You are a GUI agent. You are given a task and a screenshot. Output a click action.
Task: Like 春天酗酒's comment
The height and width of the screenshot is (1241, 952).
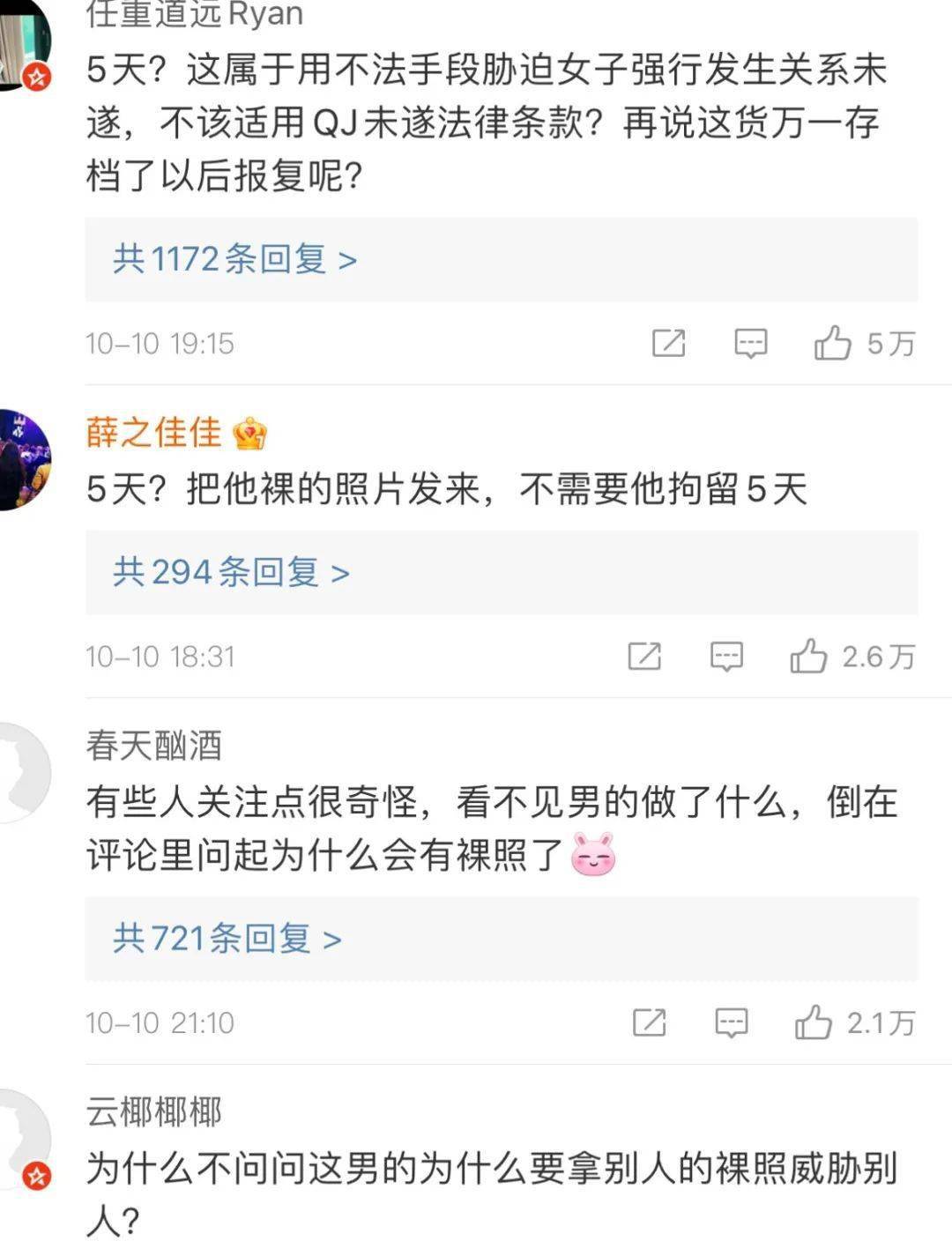pos(813,1022)
